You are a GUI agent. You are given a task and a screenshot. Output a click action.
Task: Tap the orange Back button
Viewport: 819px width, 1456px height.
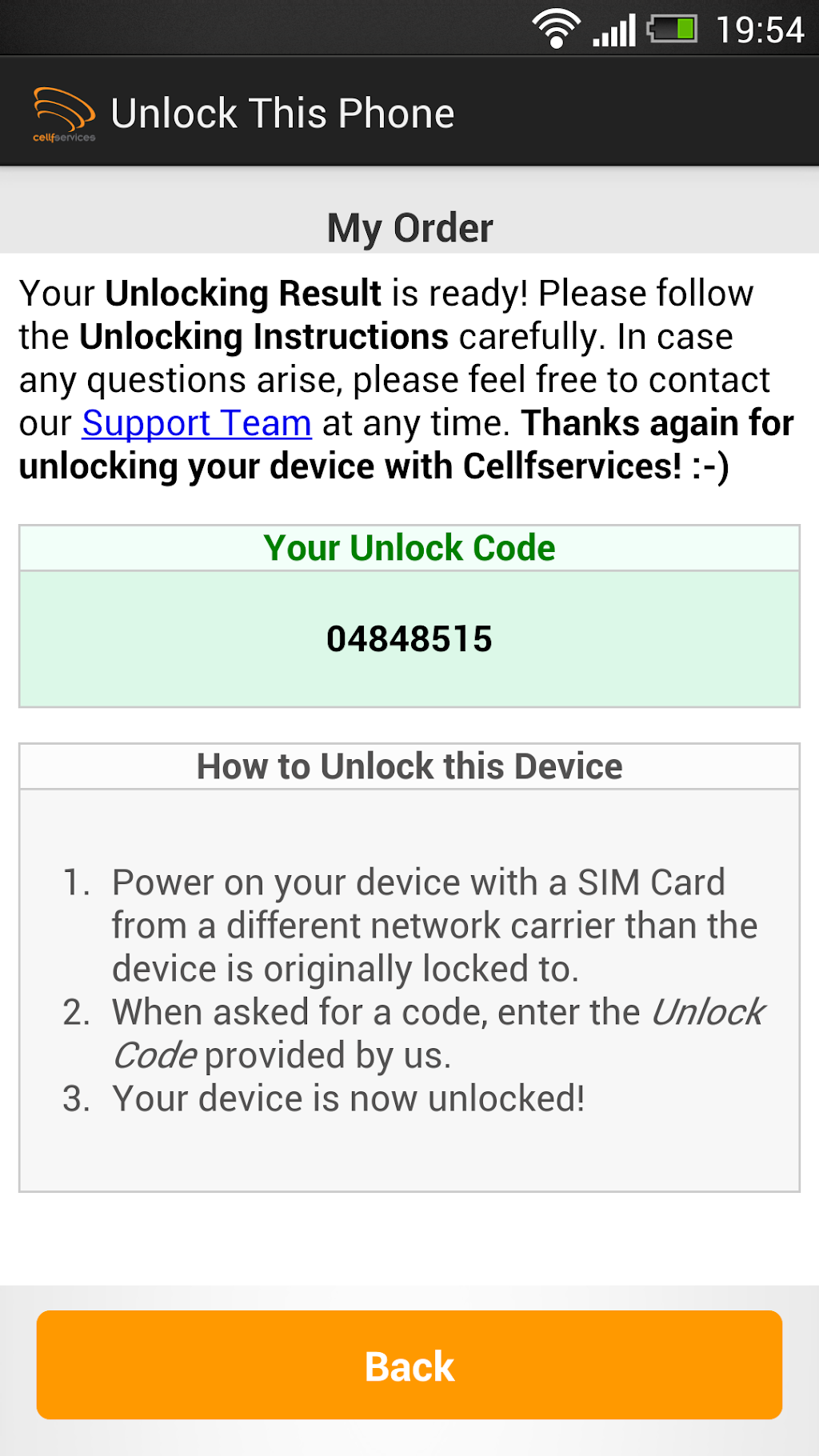(x=409, y=1365)
